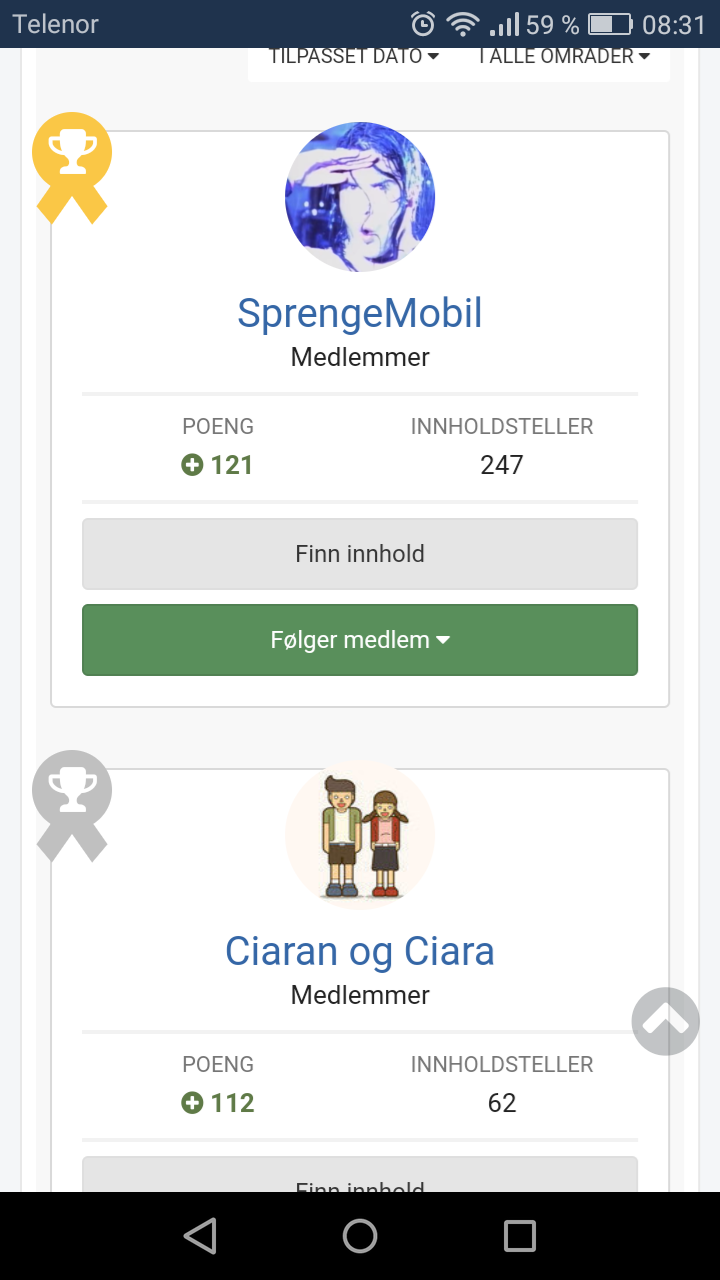Open SprengeMobil's profile picture

[360, 197]
